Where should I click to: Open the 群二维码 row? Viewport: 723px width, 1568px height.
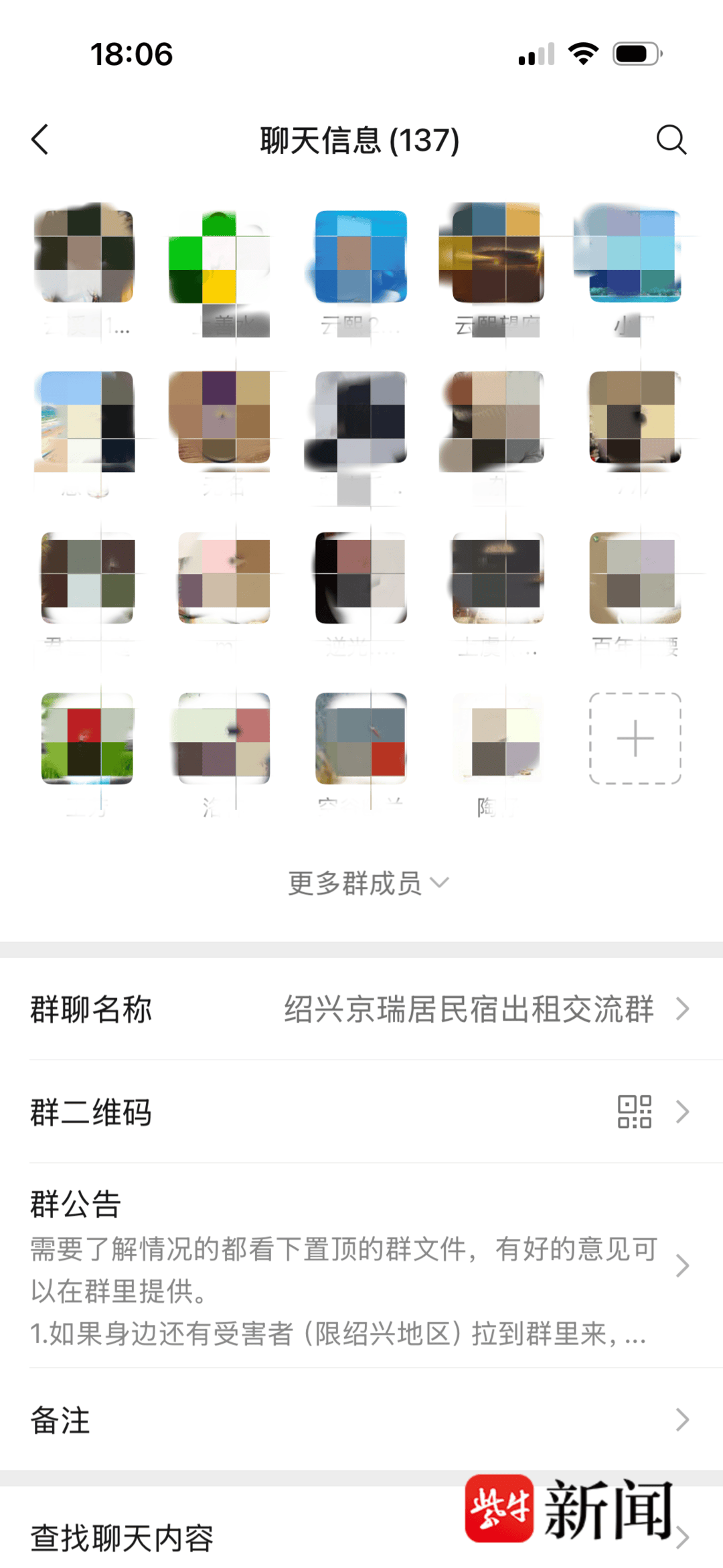[x=361, y=1112]
